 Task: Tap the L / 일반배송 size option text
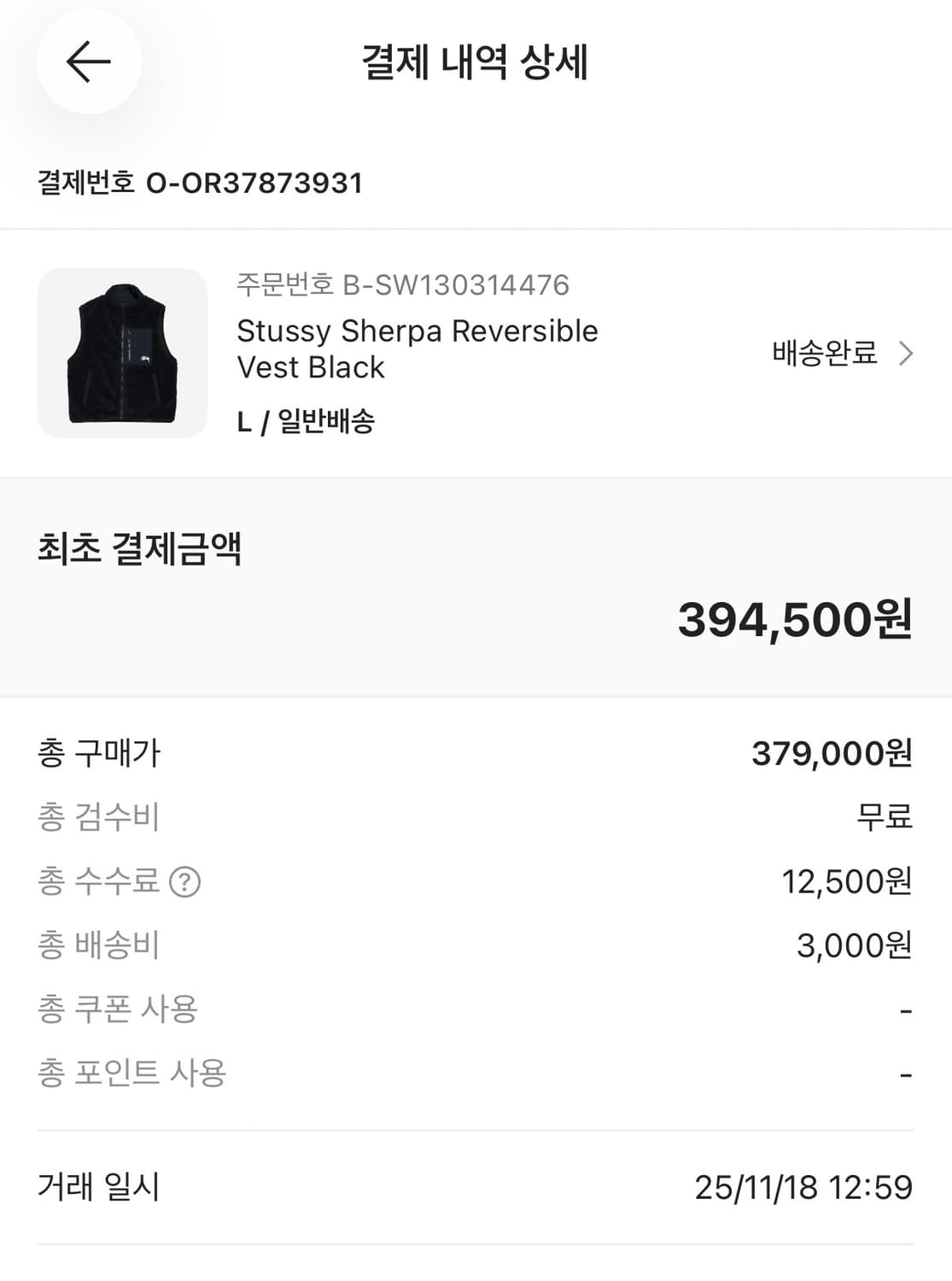(x=307, y=418)
